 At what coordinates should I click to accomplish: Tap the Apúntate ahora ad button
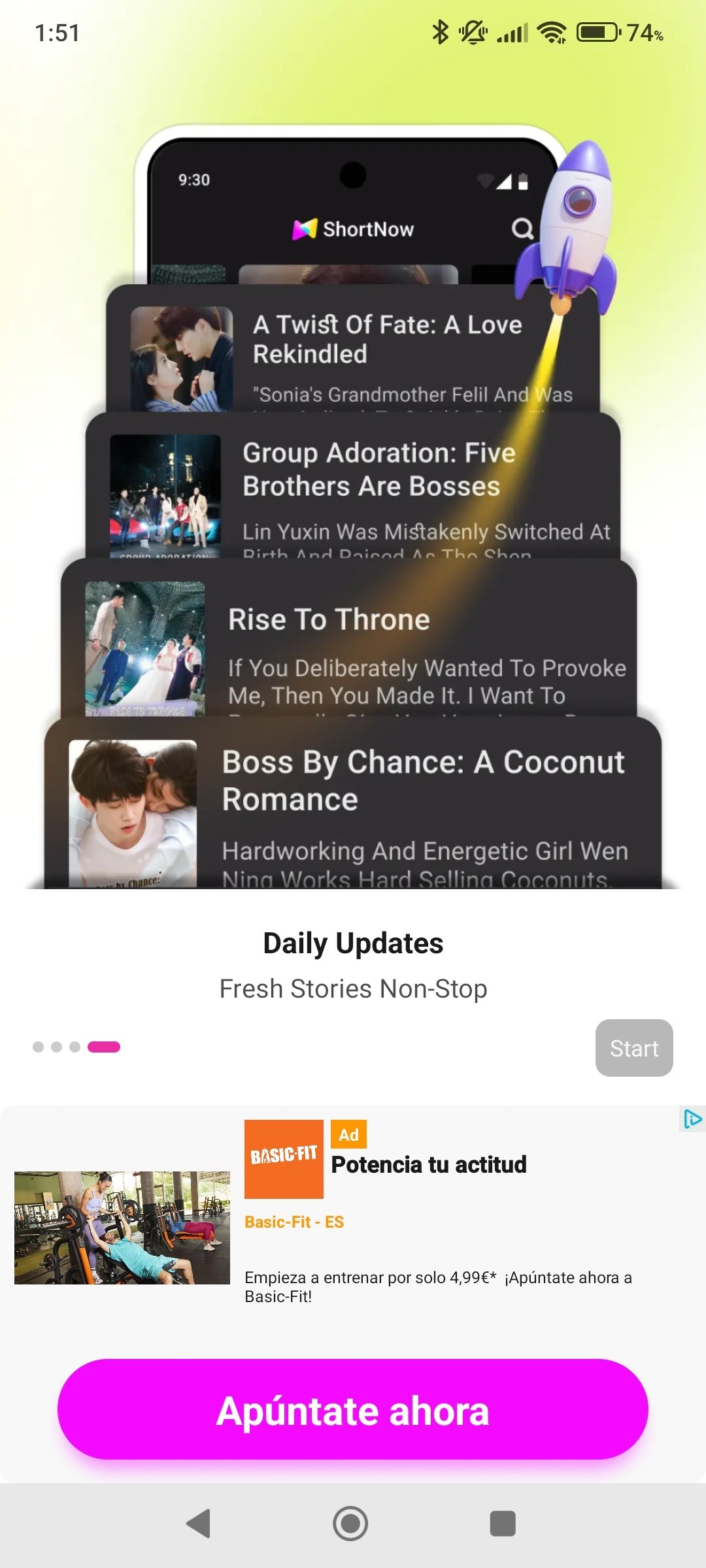tap(353, 1410)
